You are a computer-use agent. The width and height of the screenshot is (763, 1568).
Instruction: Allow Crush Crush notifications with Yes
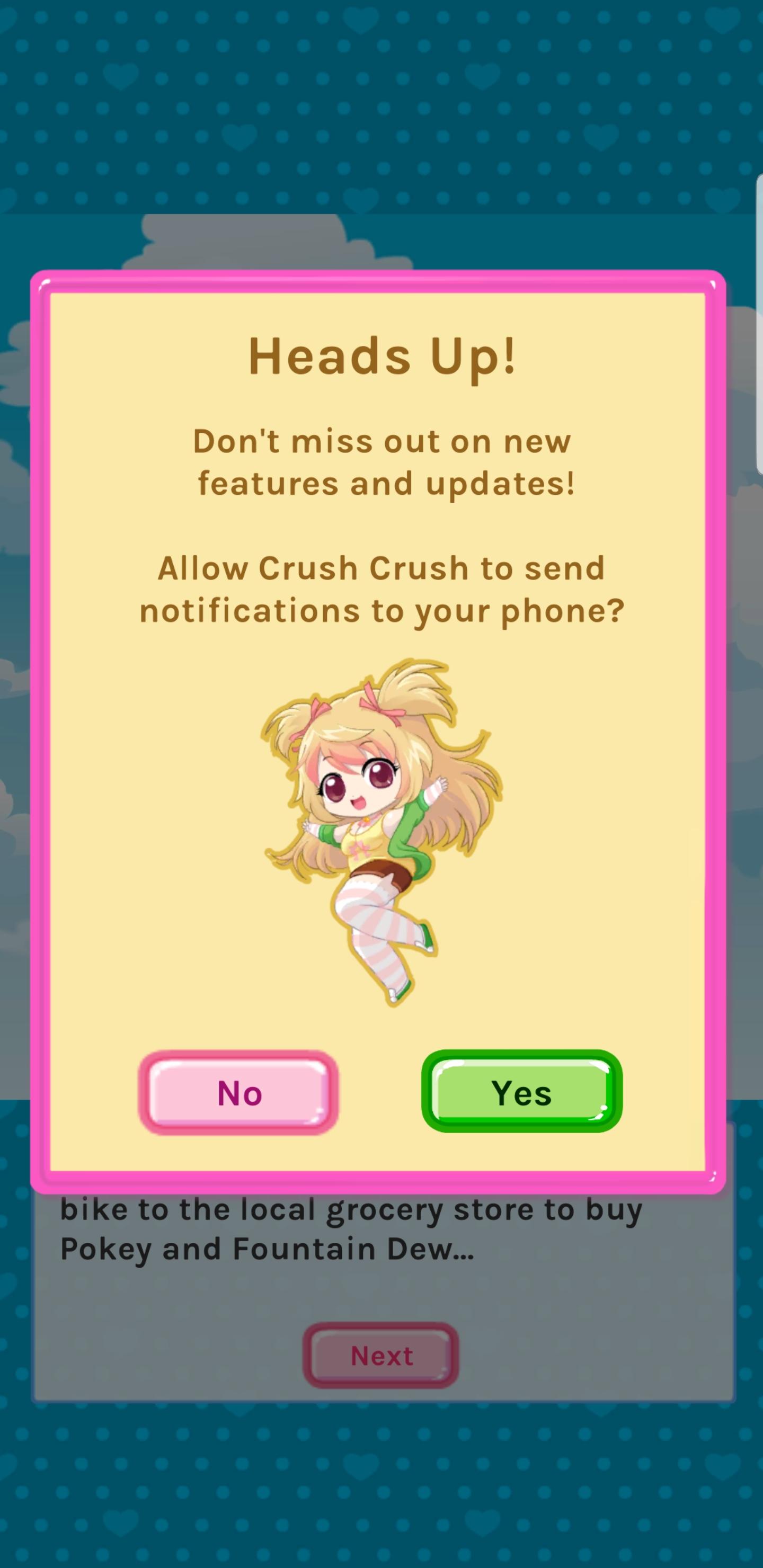pyautogui.click(x=521, y=1092)
